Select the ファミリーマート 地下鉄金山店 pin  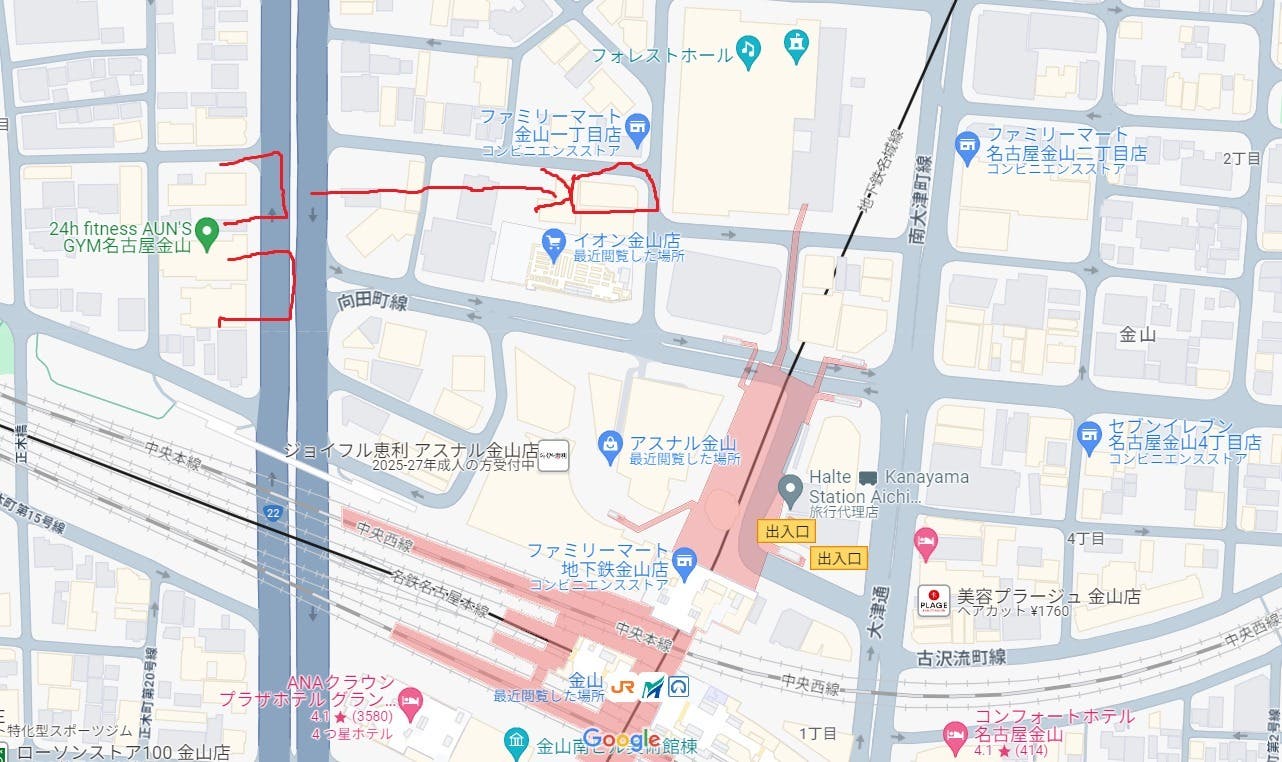684,560
